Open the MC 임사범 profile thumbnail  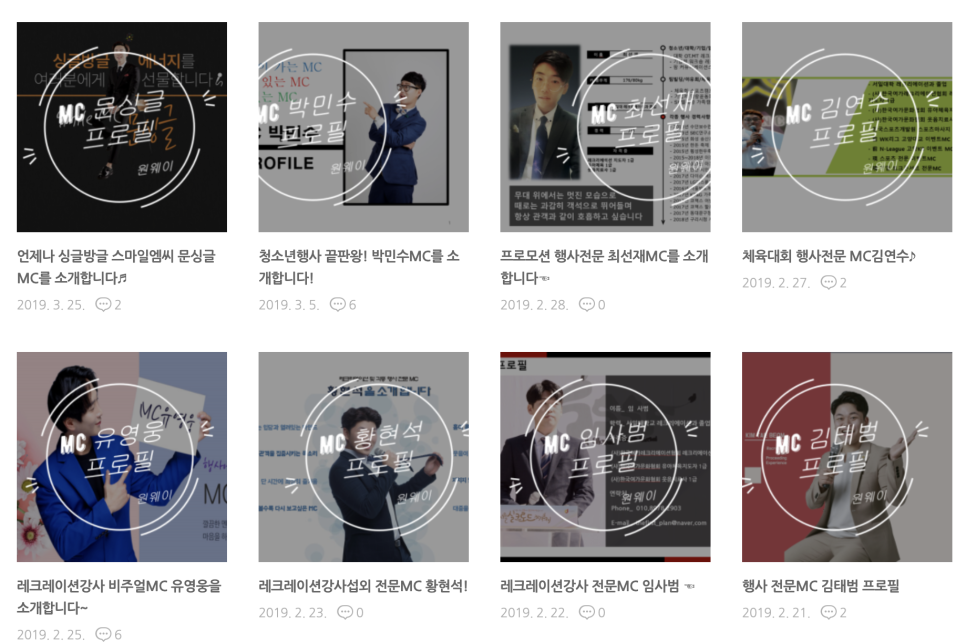(x=605, y=457)
